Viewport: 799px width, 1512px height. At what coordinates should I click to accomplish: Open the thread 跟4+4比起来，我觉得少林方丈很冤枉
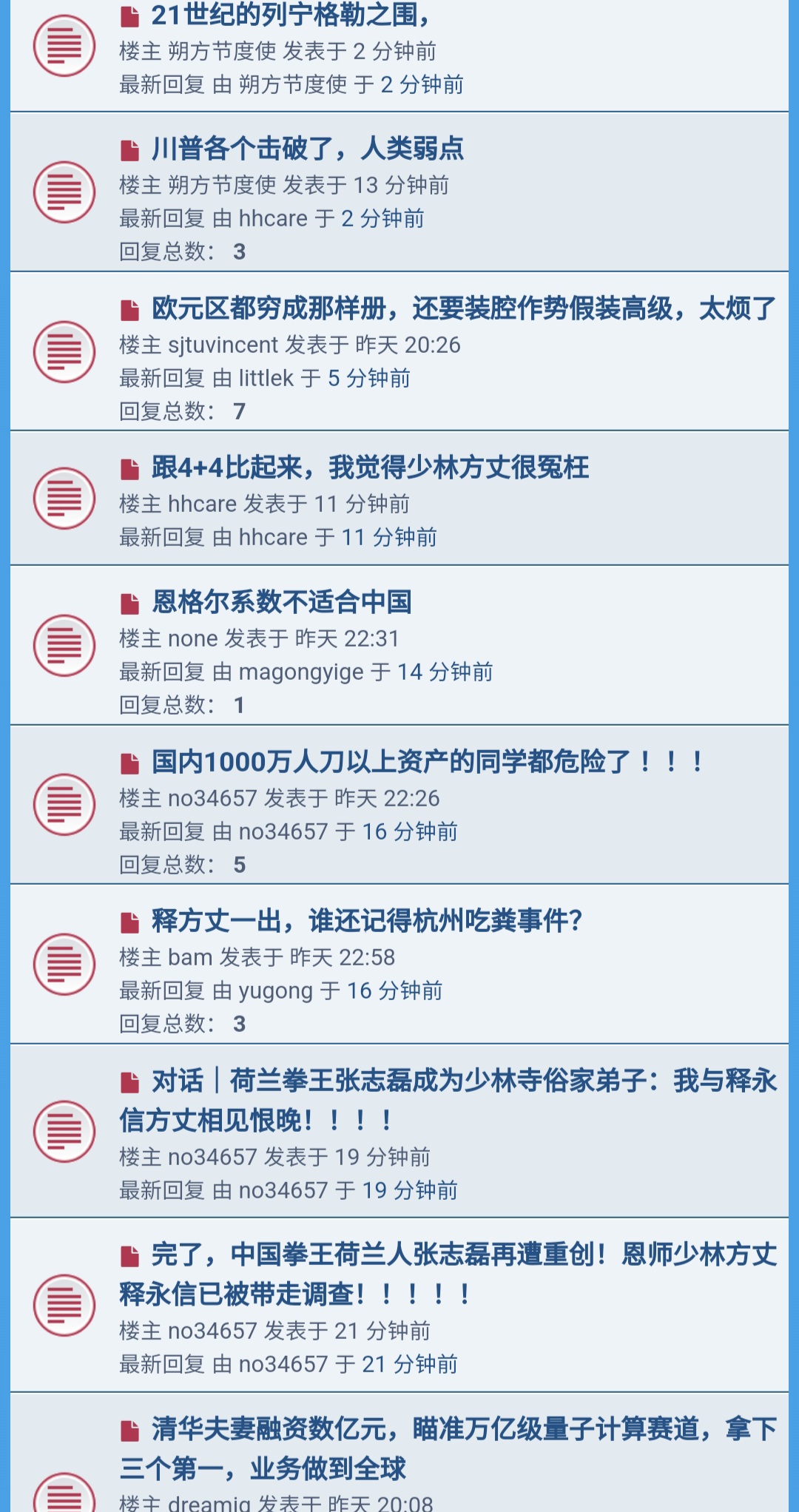(370, 468)
